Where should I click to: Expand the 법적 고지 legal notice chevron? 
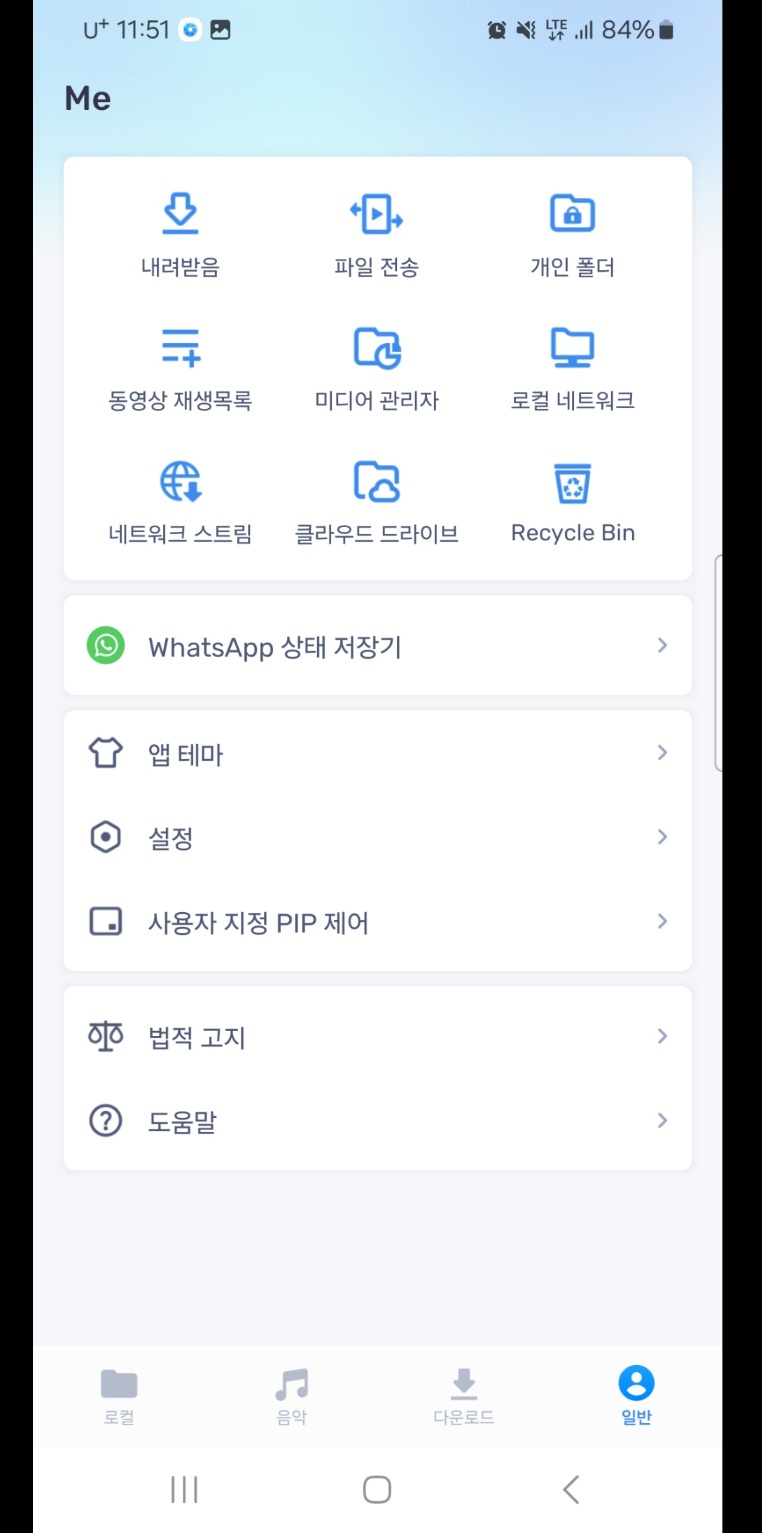pos(661,1036)
